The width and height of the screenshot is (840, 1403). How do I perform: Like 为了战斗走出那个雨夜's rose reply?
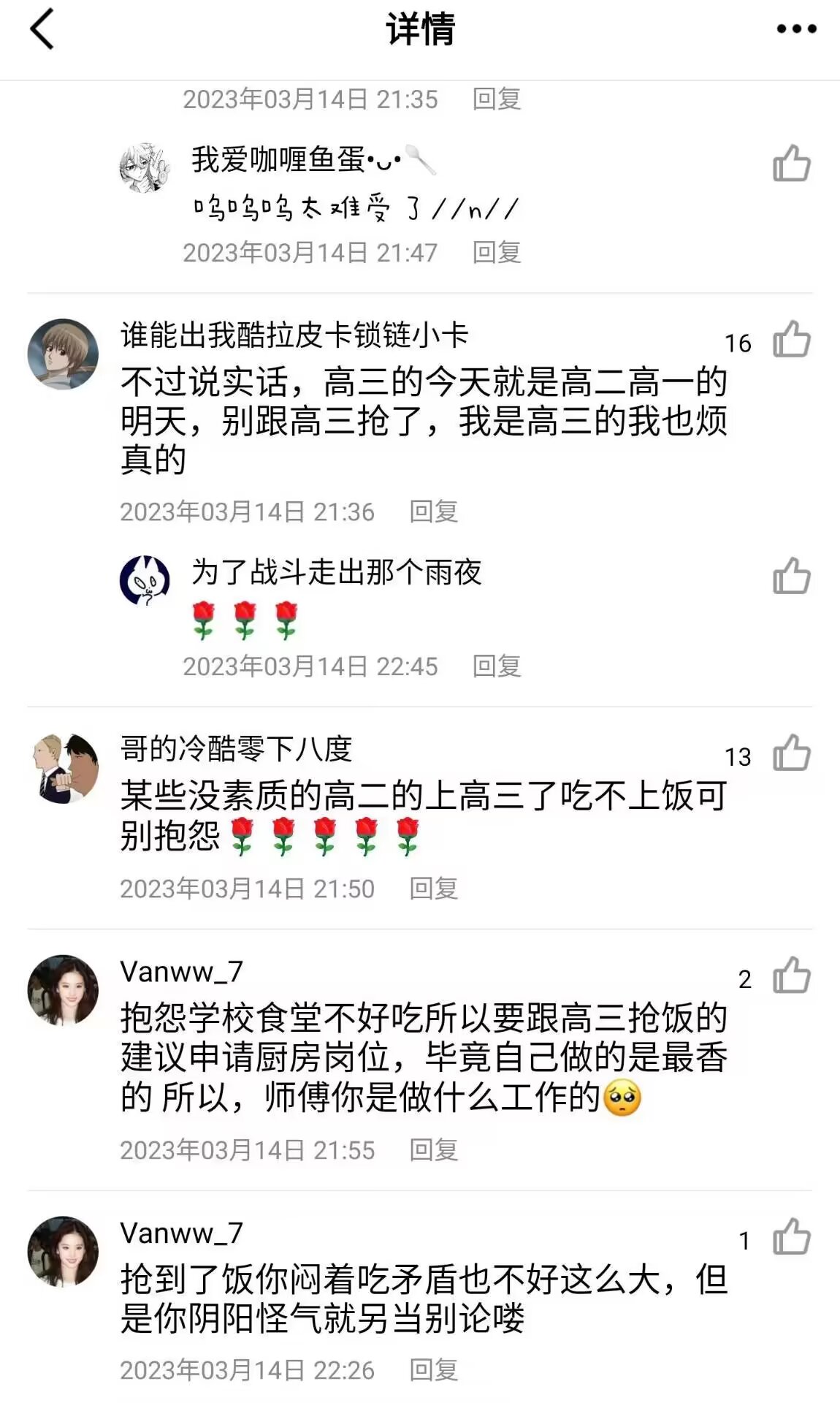pyautogui.click(x=792, y=576)
